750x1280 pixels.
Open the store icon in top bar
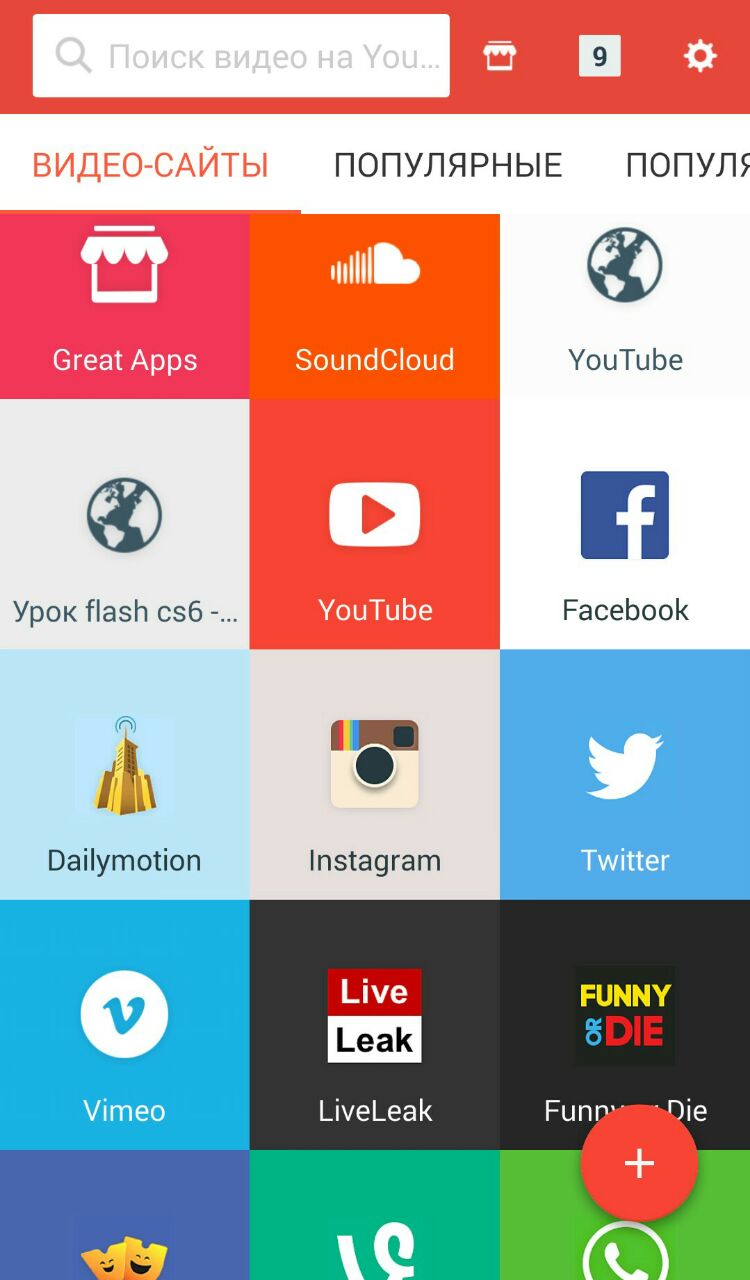[x=499, y=56]
